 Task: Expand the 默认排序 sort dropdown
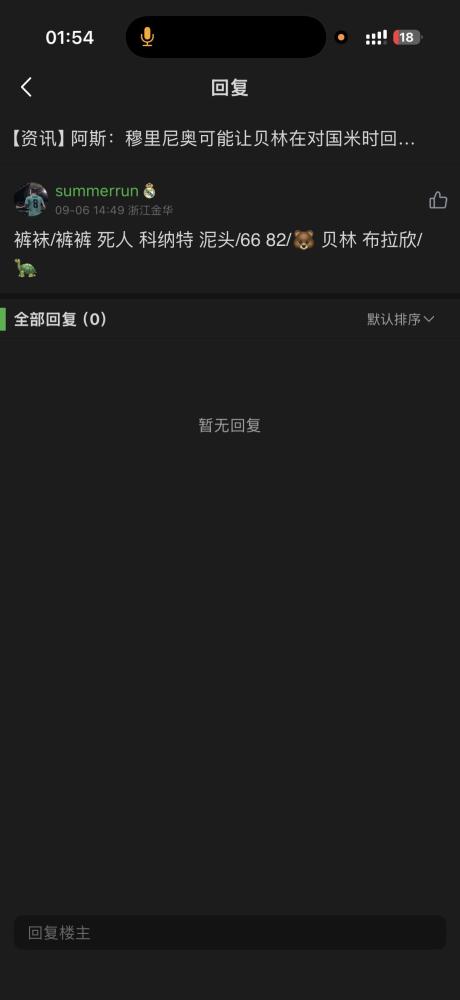pyautogui.click(x=400, y=319)
